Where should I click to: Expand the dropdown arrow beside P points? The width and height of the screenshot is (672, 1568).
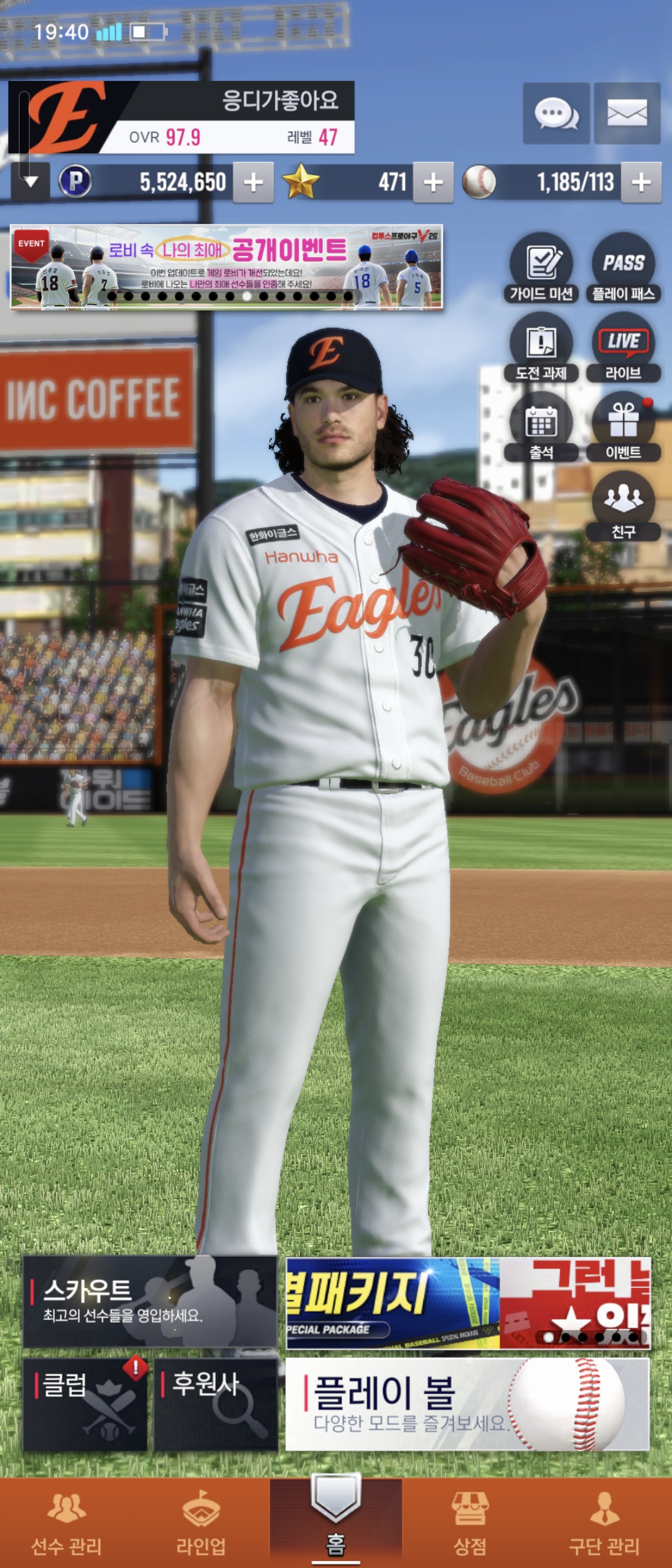(30, 182)
